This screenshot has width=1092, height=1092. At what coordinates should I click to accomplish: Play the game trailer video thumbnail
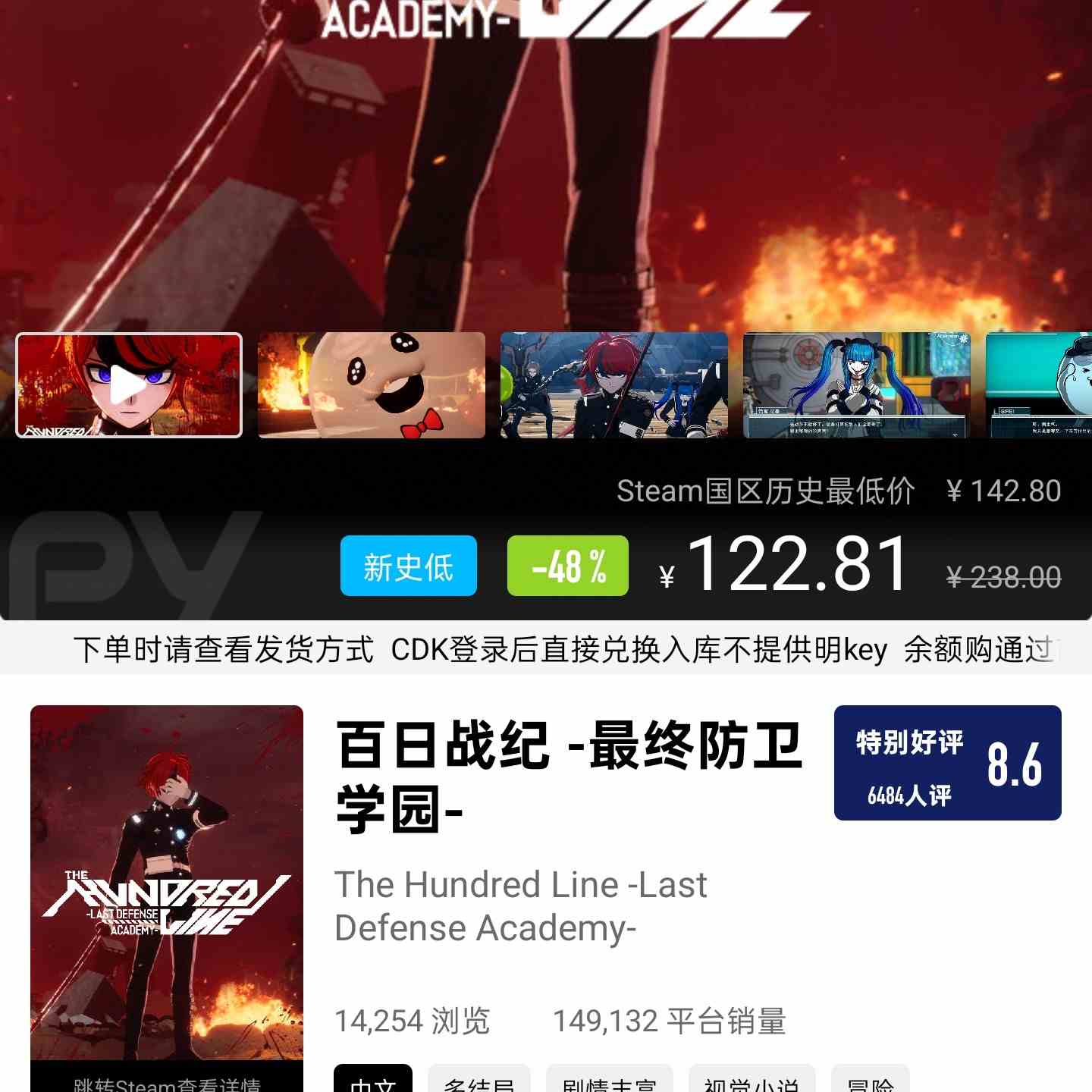[129, 385]
